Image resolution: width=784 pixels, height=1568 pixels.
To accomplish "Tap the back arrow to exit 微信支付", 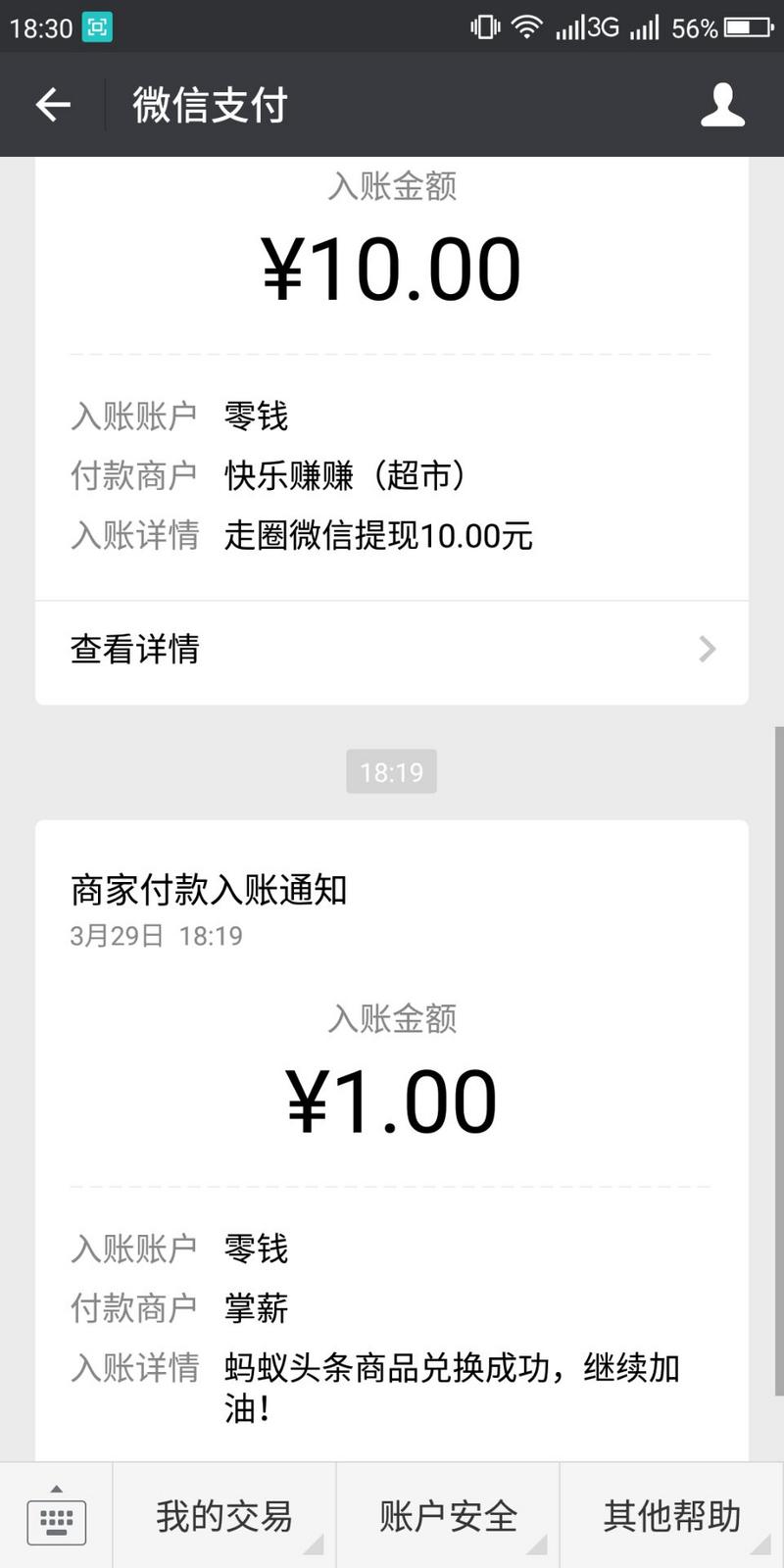I will (x=51, y=105).
